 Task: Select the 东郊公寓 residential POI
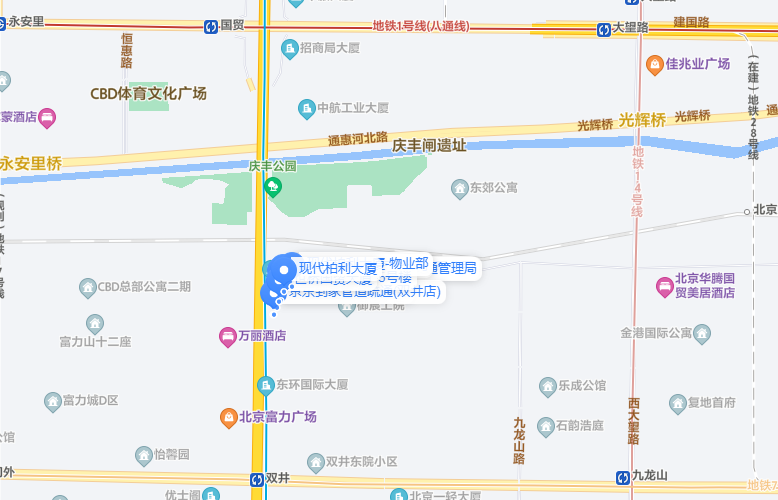click(459, 187)
